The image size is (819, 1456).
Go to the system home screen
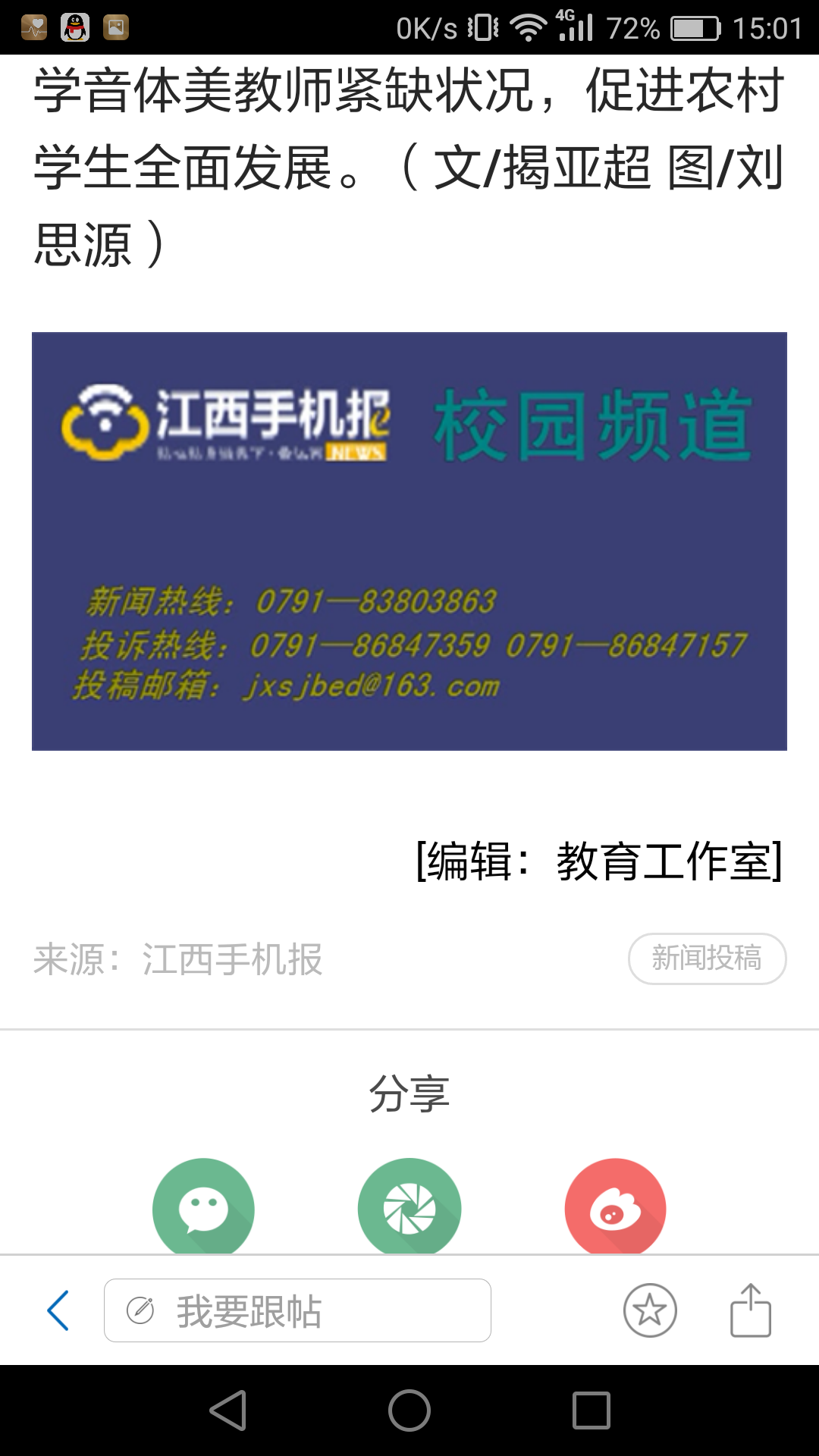pos(409,1410)
